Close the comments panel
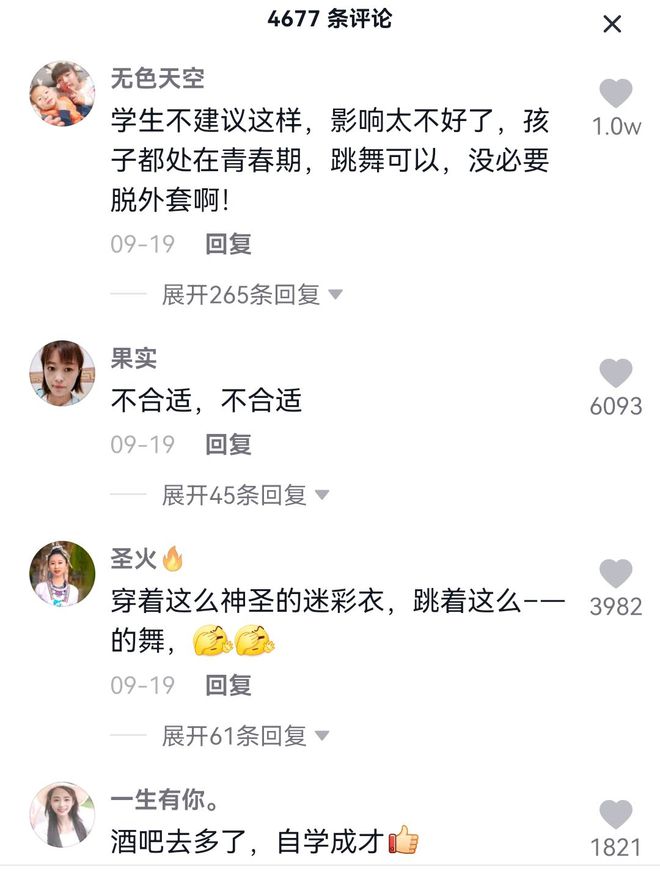 (x=612, y=24)
